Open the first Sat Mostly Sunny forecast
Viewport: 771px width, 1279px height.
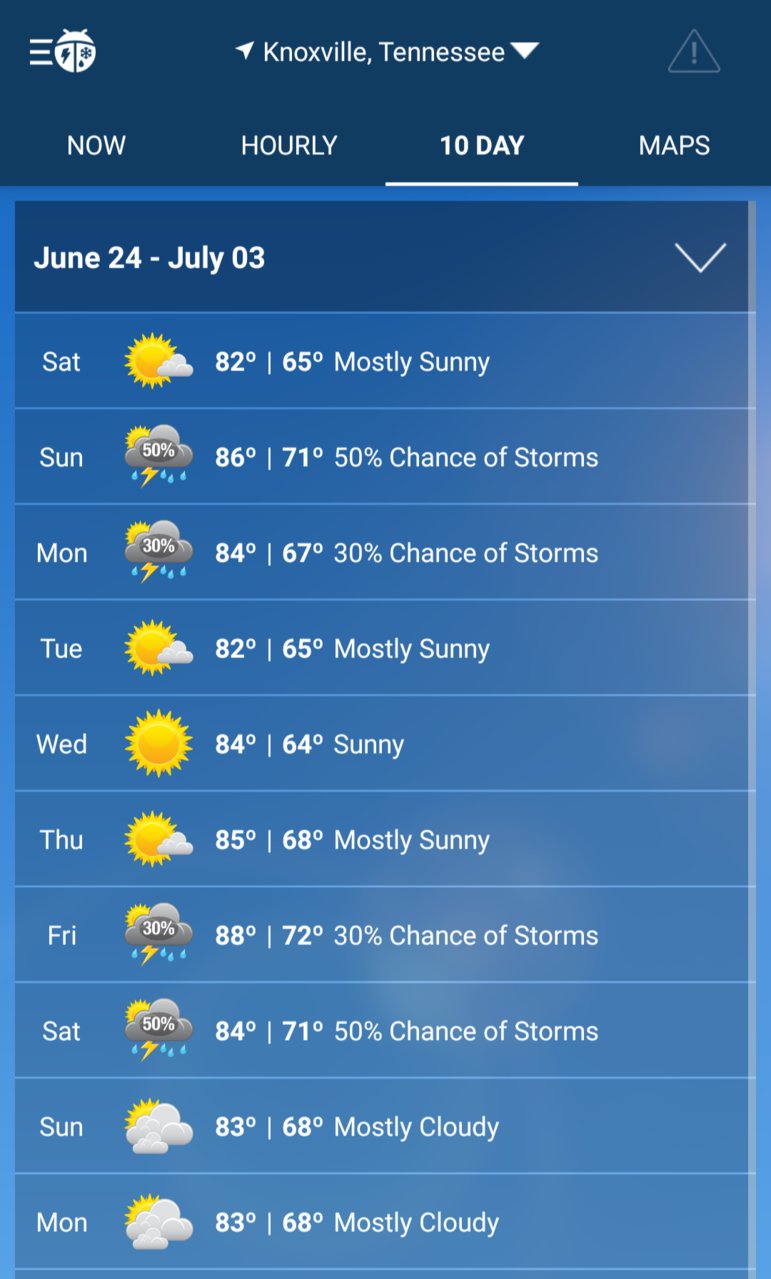point(380,361)
